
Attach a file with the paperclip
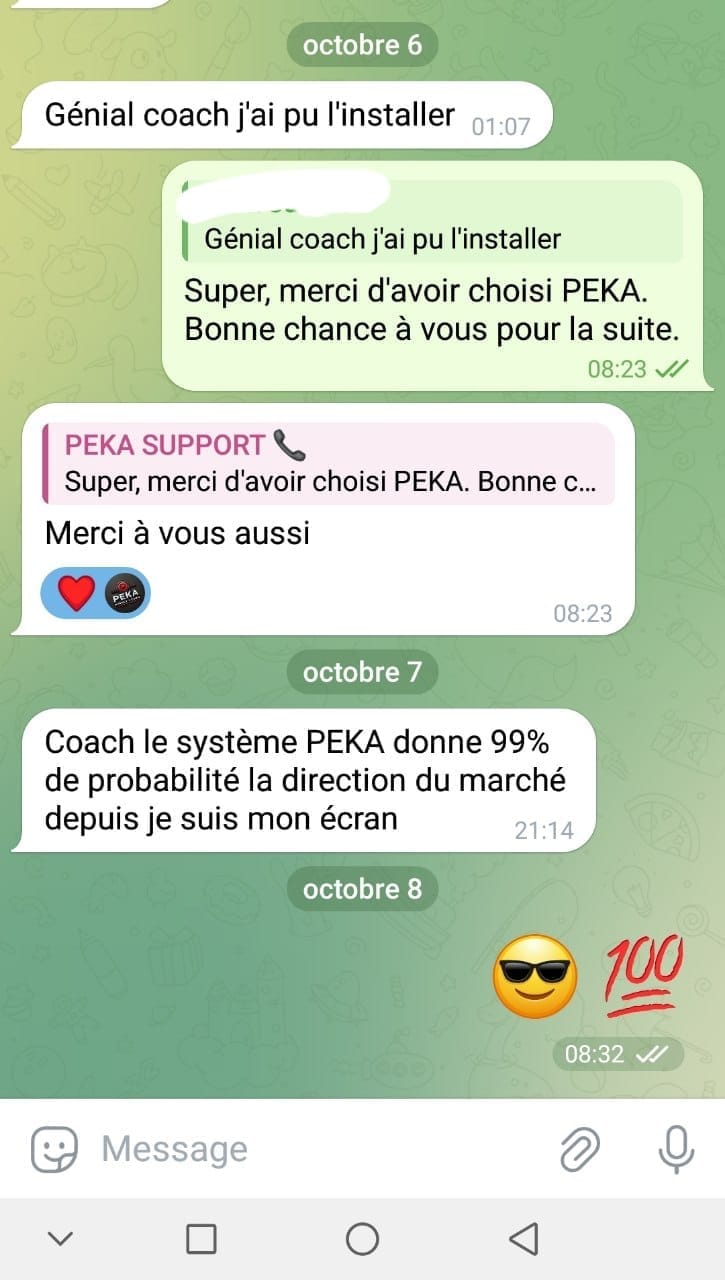pos(579,1148)
